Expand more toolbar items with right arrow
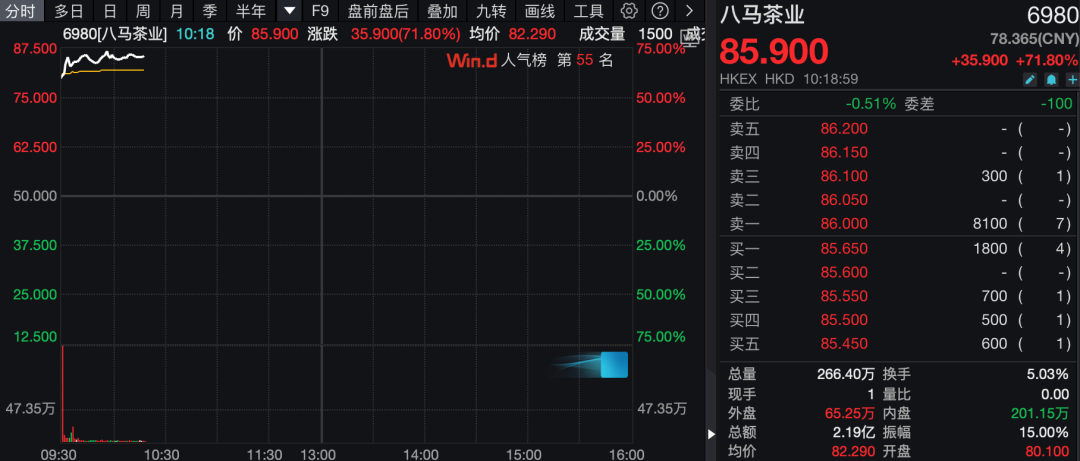 click(x=688, y=12)
